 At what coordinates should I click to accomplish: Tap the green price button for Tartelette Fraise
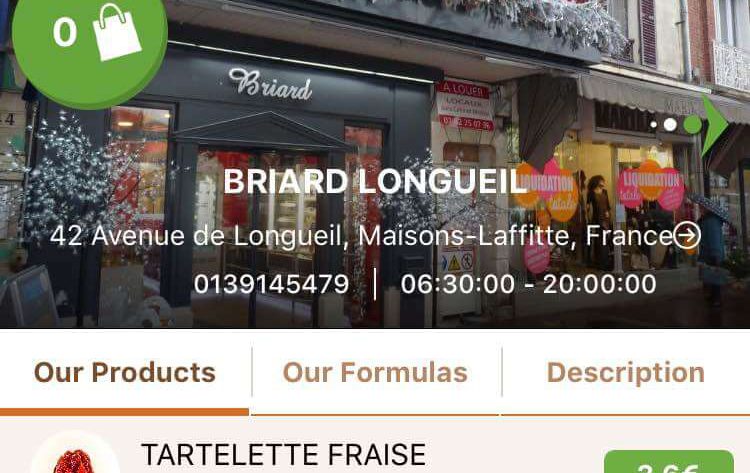click(668, 463)
